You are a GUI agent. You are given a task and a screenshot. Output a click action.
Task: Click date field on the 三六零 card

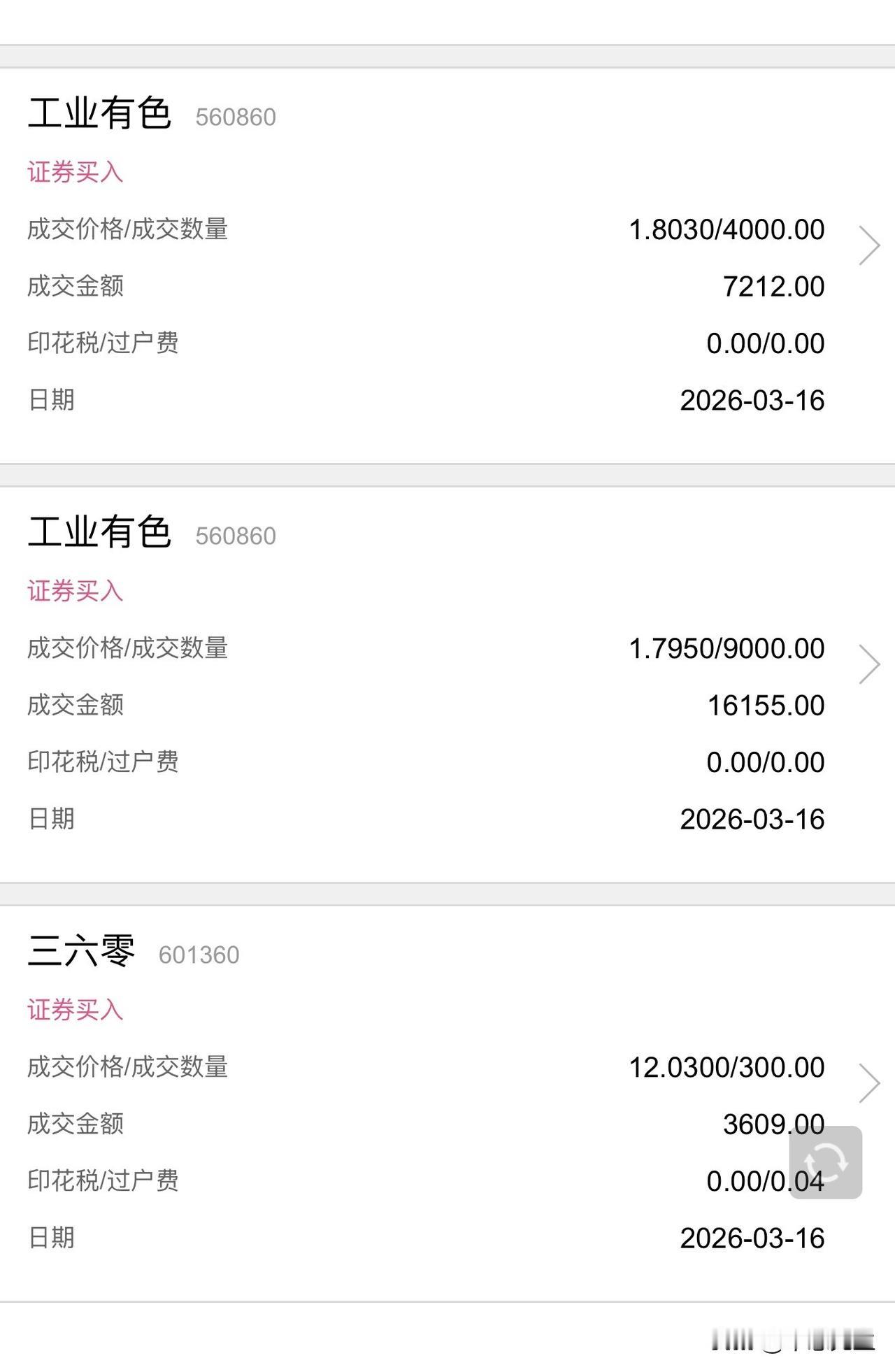tap(753, 1238)
